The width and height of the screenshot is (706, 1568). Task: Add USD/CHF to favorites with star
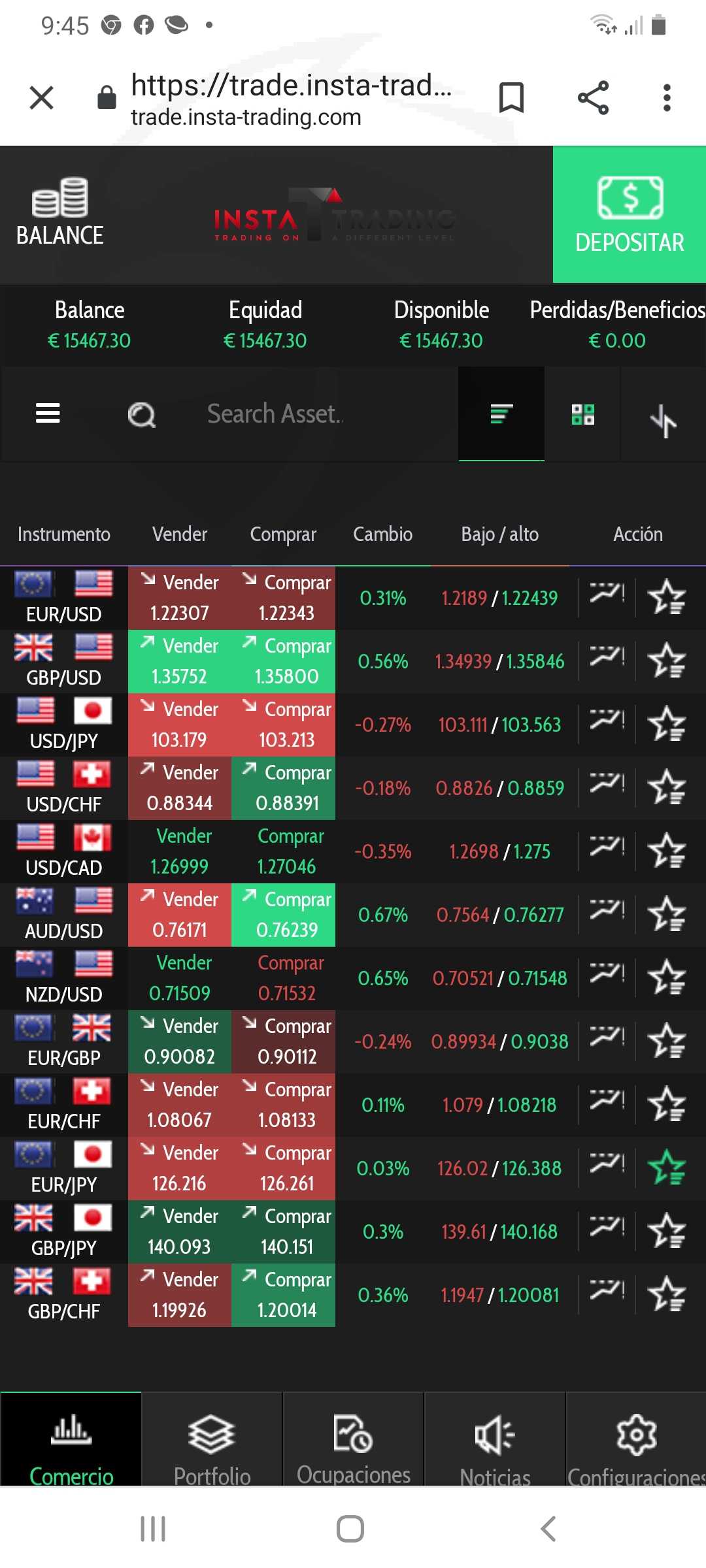click(x=667, y=787)
